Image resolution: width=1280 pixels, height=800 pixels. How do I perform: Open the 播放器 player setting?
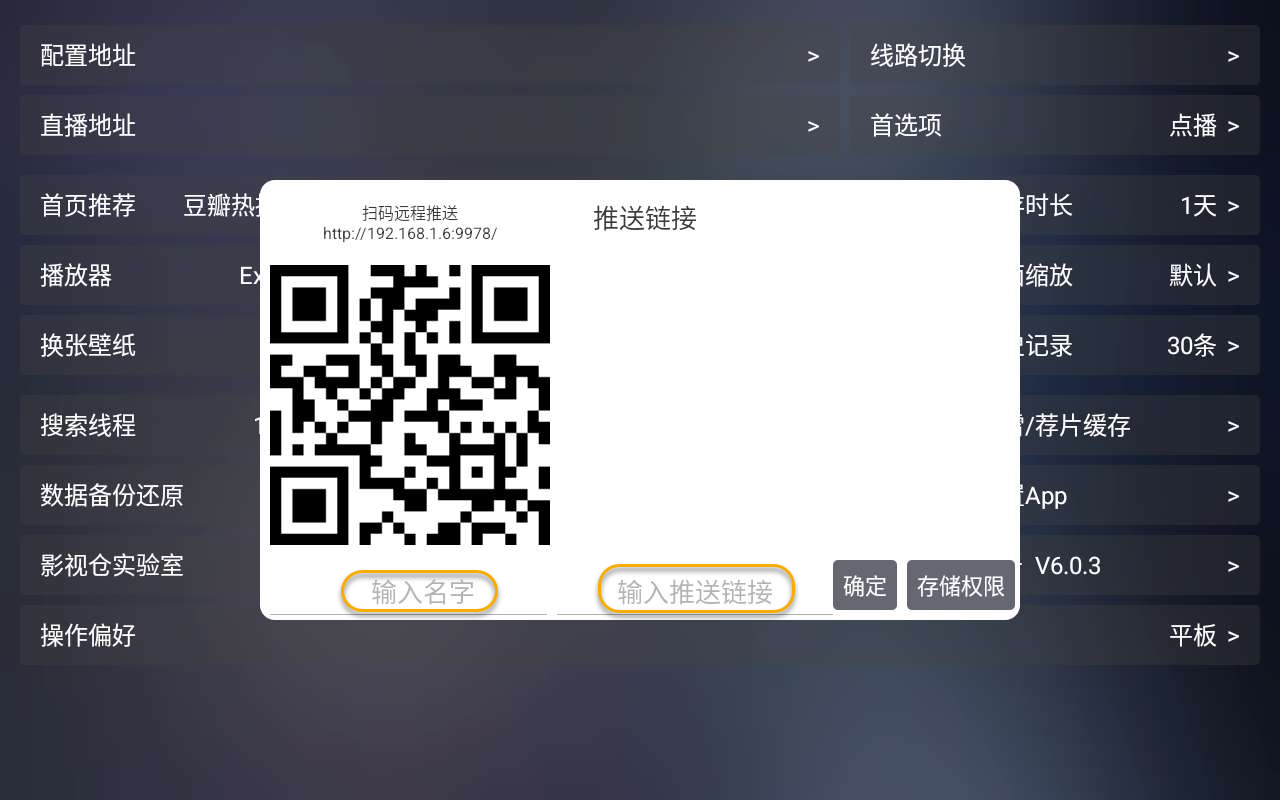pyautogui.click(x=140, y=276)
